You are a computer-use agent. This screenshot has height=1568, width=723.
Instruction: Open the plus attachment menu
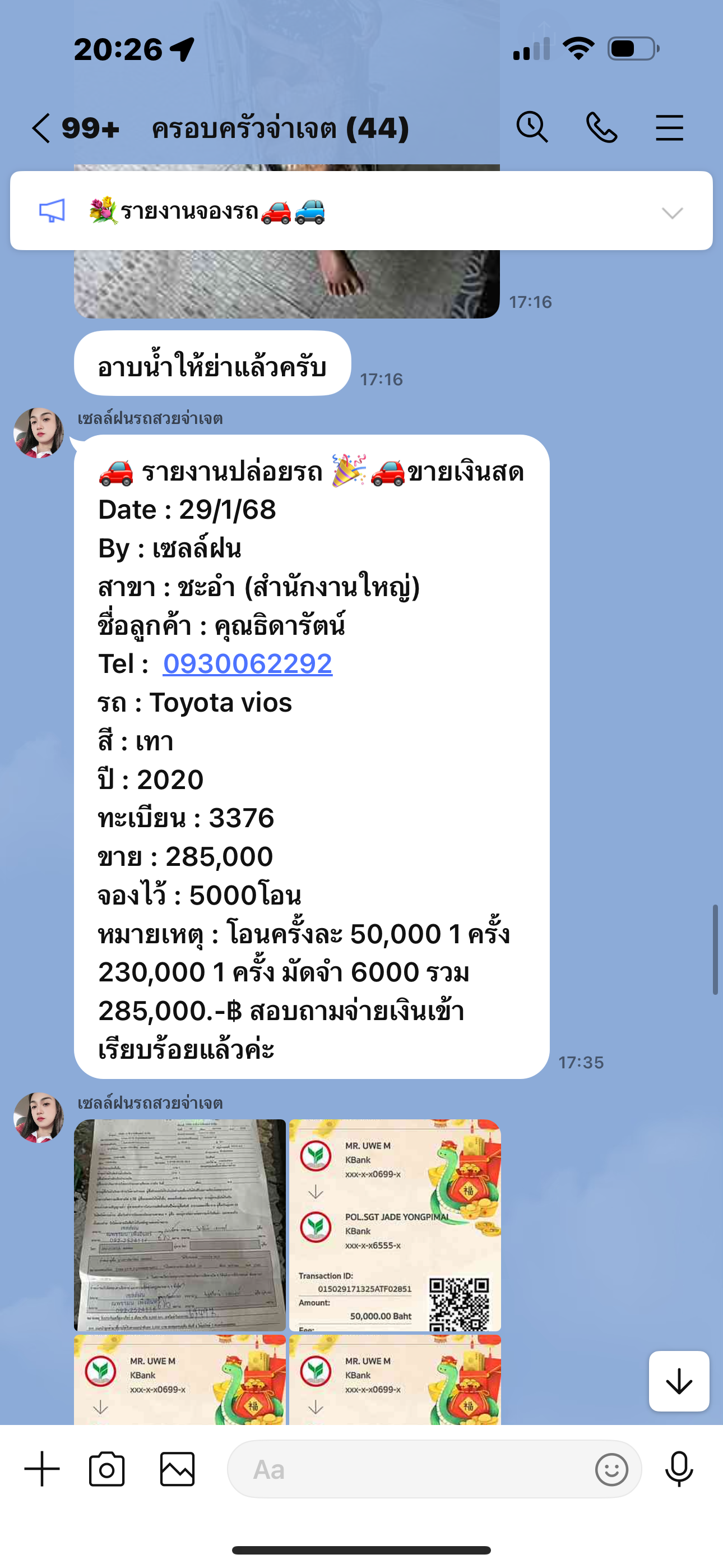click(42, 1469)
